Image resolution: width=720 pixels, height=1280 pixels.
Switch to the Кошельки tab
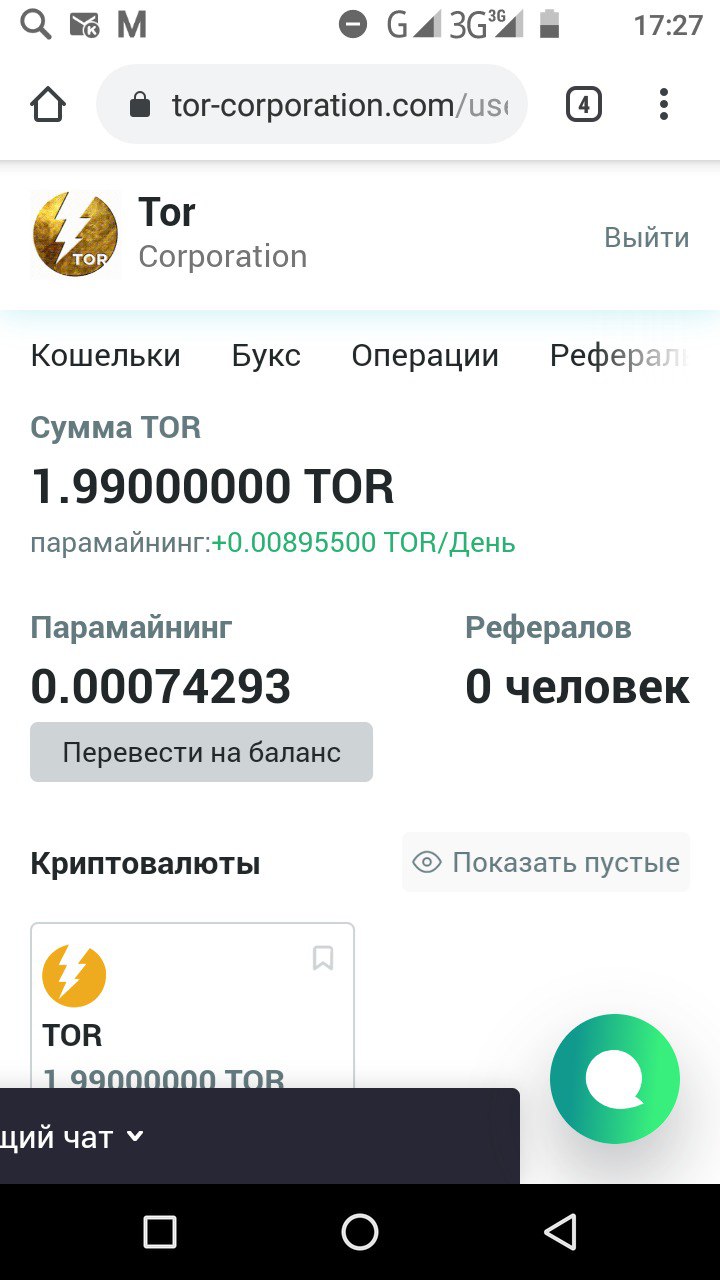tap(106, 356)
